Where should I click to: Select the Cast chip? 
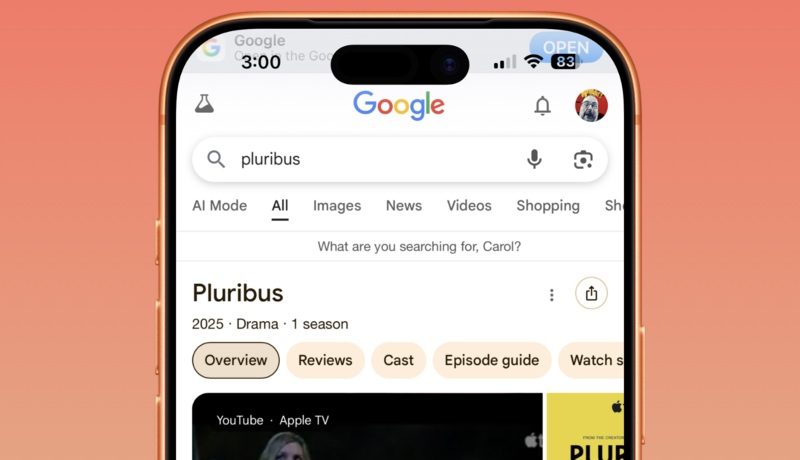coord(398,360)
